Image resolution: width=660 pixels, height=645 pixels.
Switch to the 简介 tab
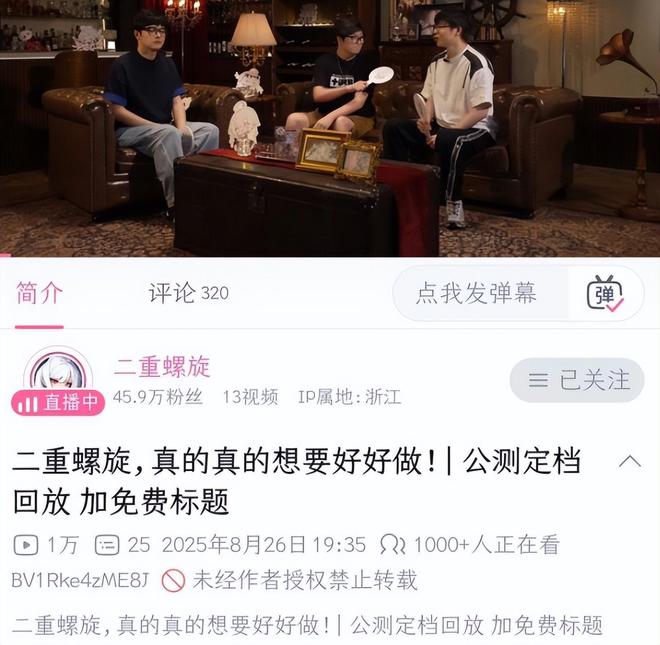point(39,293)
